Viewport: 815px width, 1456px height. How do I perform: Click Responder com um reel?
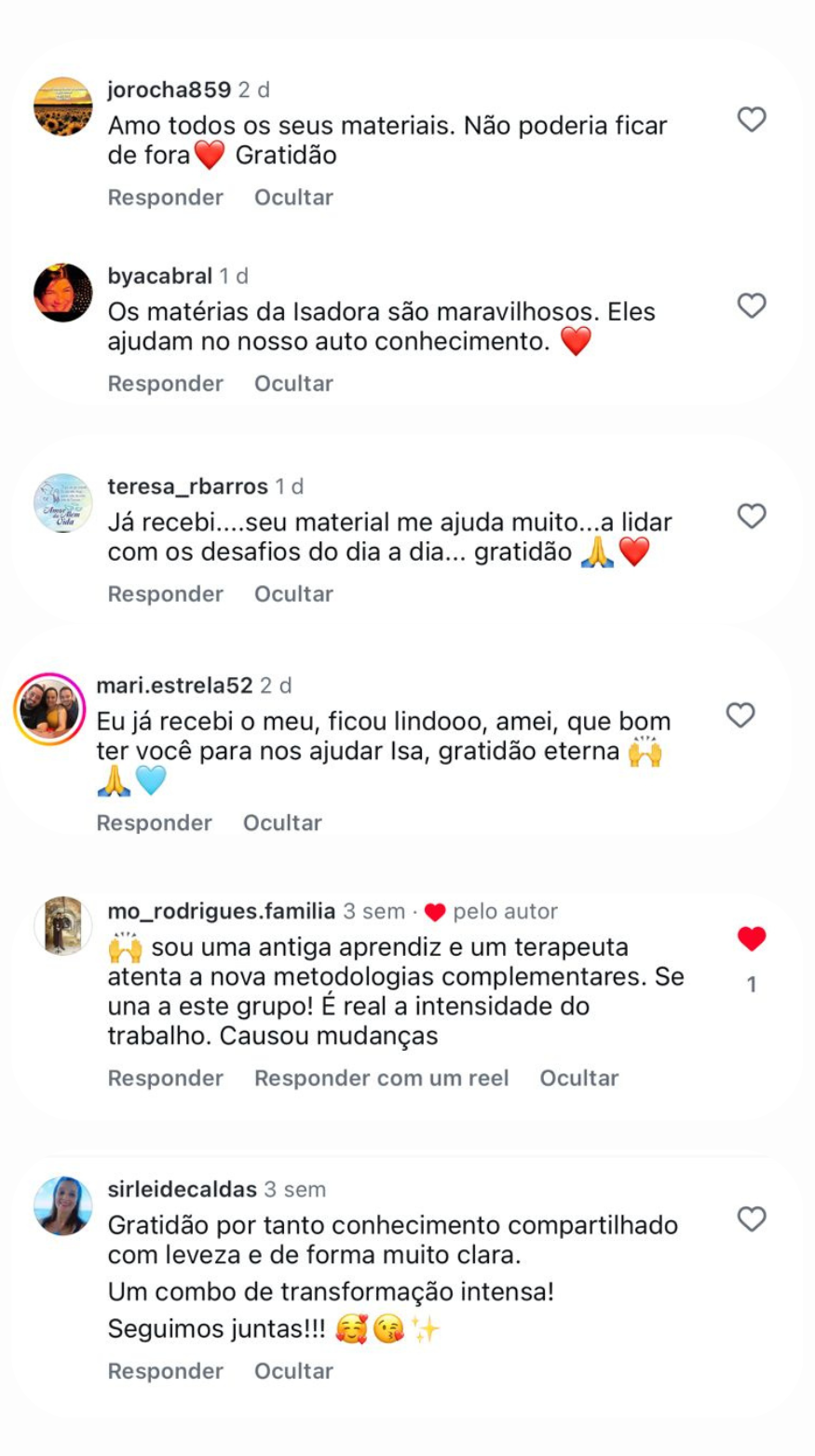pyautogui.click(x=381, y=1078)
